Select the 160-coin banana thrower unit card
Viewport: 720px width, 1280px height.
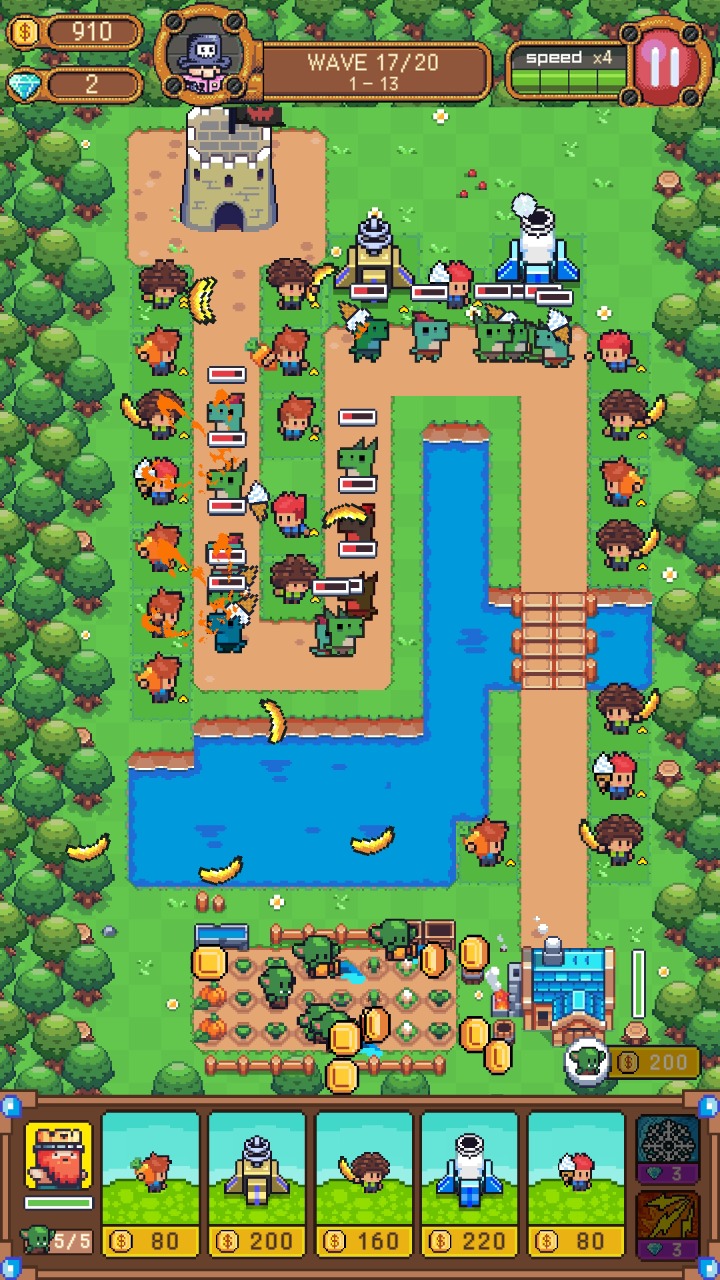point(366,1184)
